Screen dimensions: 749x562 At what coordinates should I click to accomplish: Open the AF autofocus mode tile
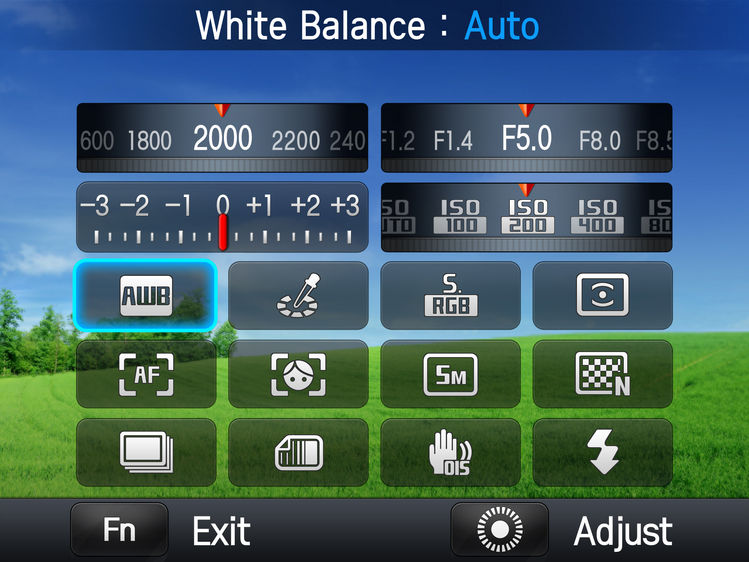pos(146,374)
